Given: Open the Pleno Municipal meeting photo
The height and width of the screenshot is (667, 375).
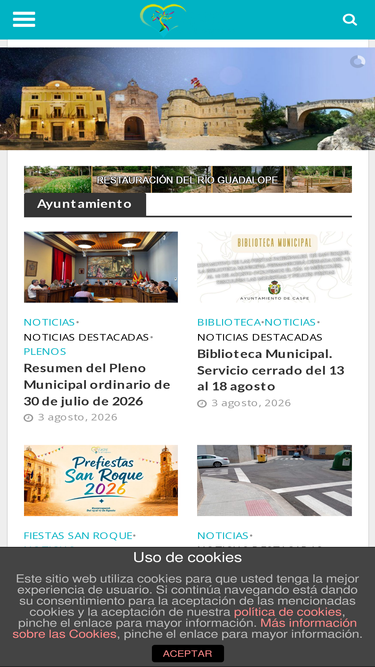Looking at the screenshot, I should coord(101,267).
